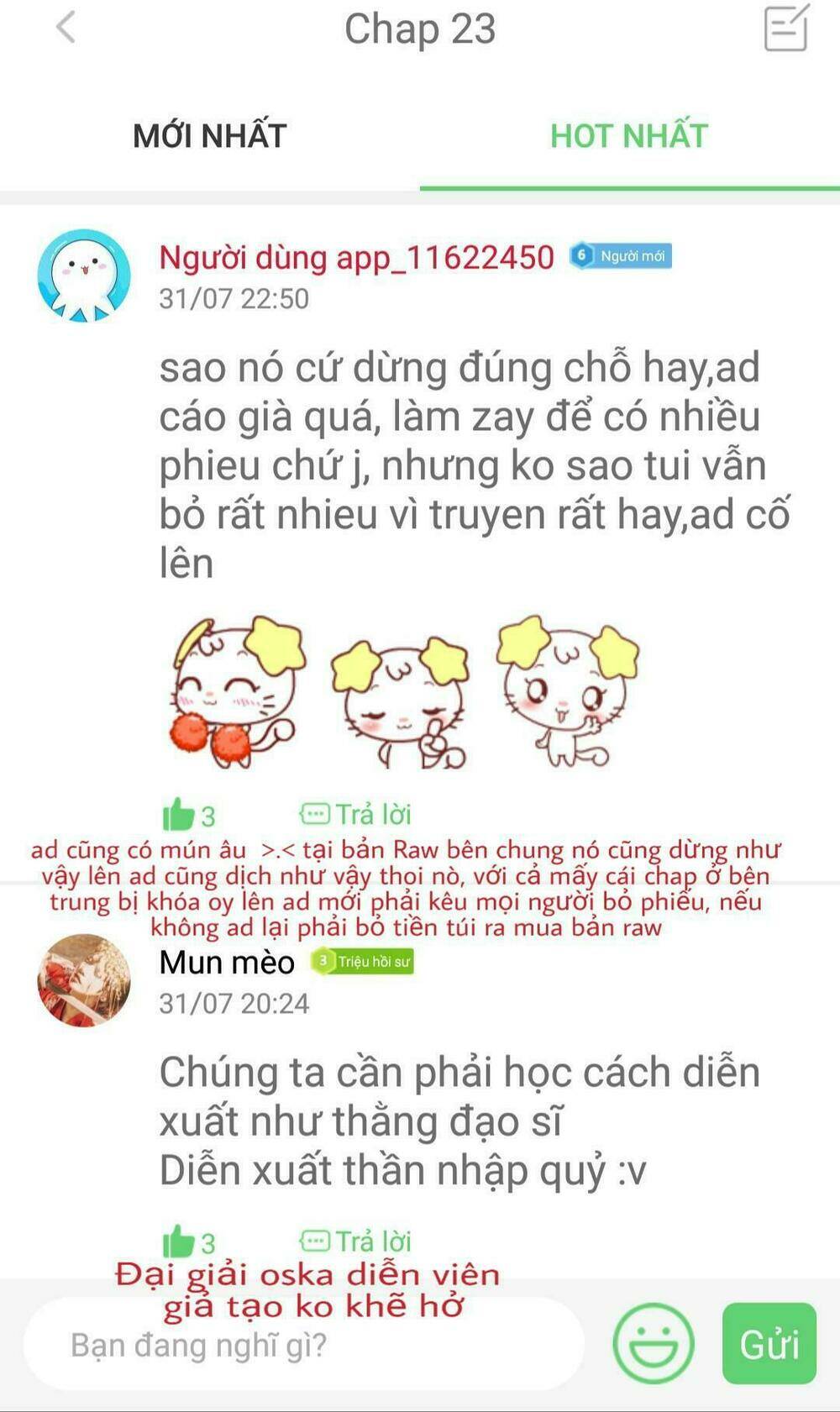
Task: Open profile of Người dùng app_11622450
Action: coord(84,276)
